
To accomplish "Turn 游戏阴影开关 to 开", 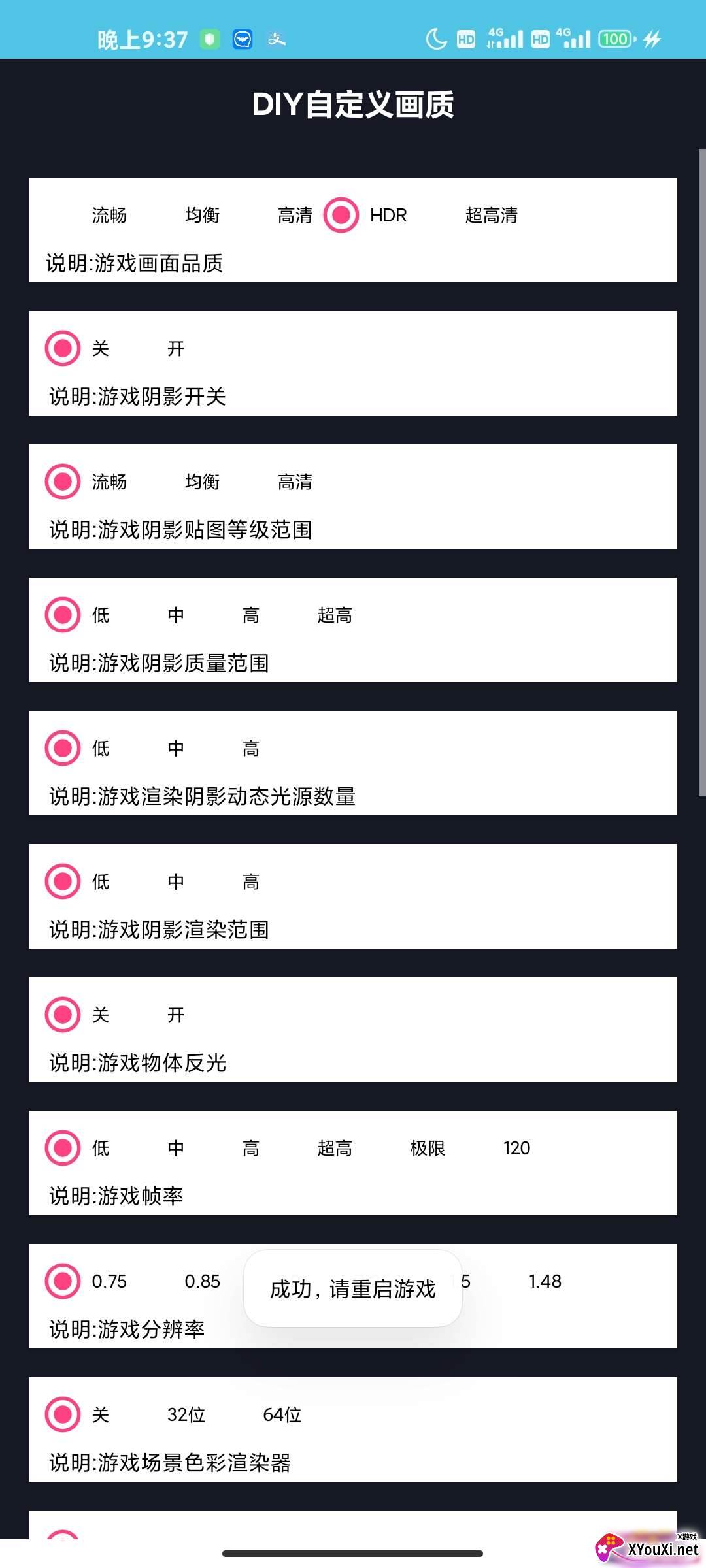I will click(x=175, y=348).
